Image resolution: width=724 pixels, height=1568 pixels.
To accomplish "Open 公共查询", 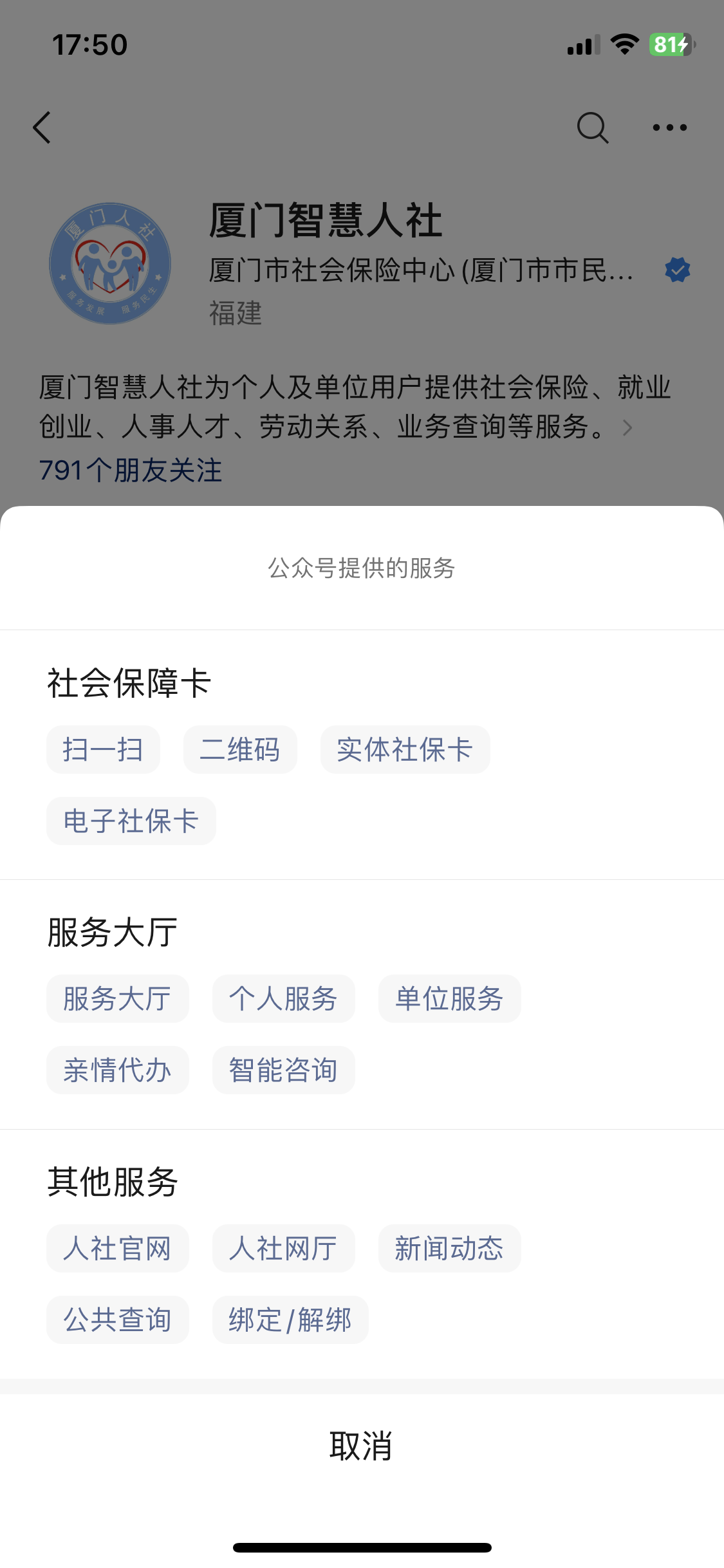I will point(117,1320).
